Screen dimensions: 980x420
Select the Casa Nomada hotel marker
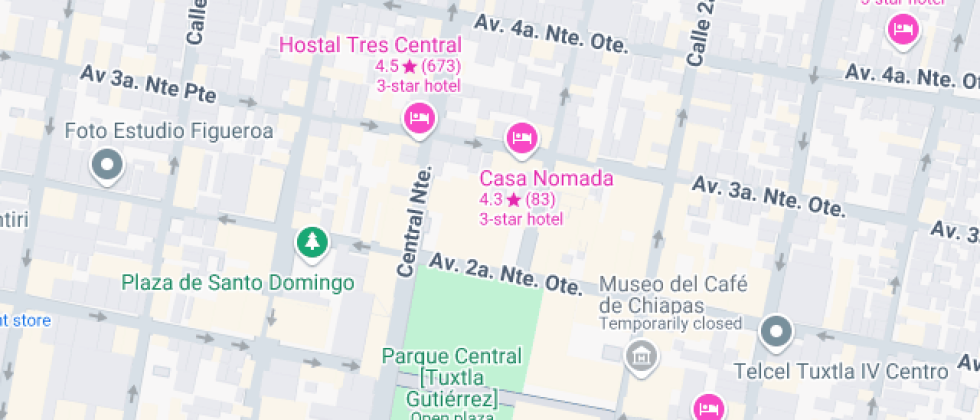[x=520, y=137]
